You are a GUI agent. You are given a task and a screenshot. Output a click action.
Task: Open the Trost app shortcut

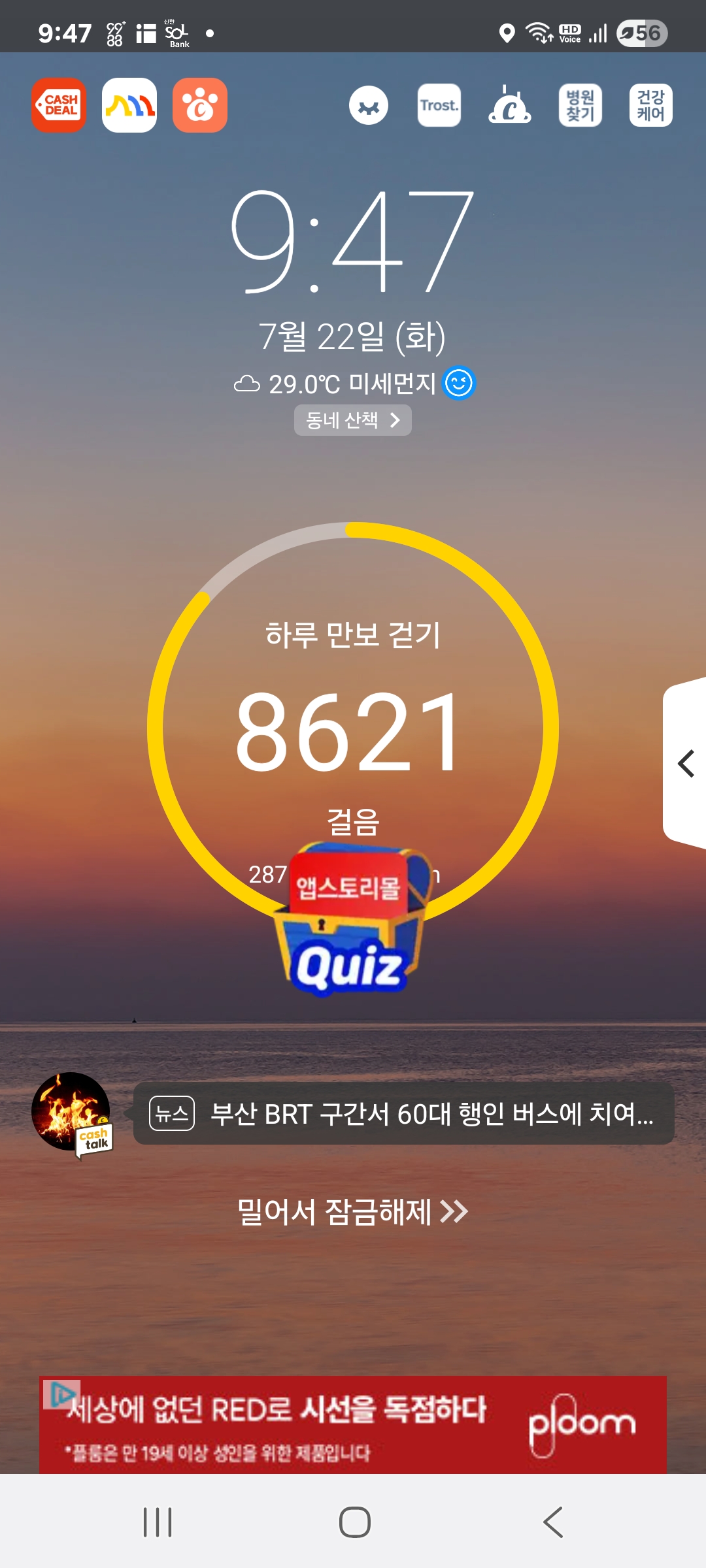pyautogui.click(x=439, y=105)
